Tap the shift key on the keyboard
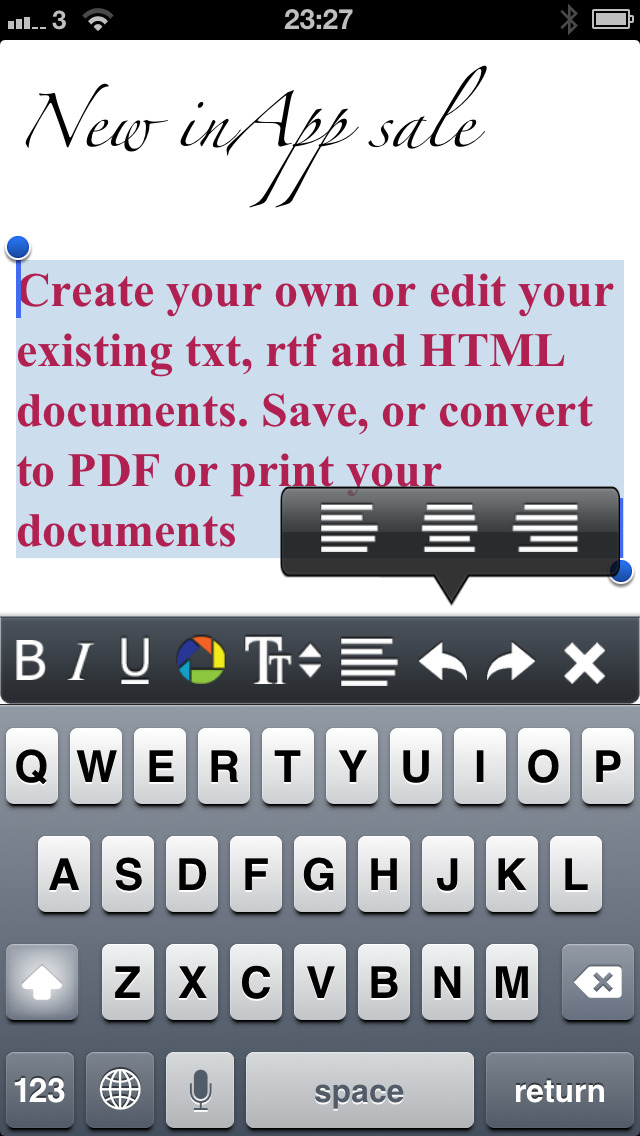640x1136 pixels. pos(41,982)
